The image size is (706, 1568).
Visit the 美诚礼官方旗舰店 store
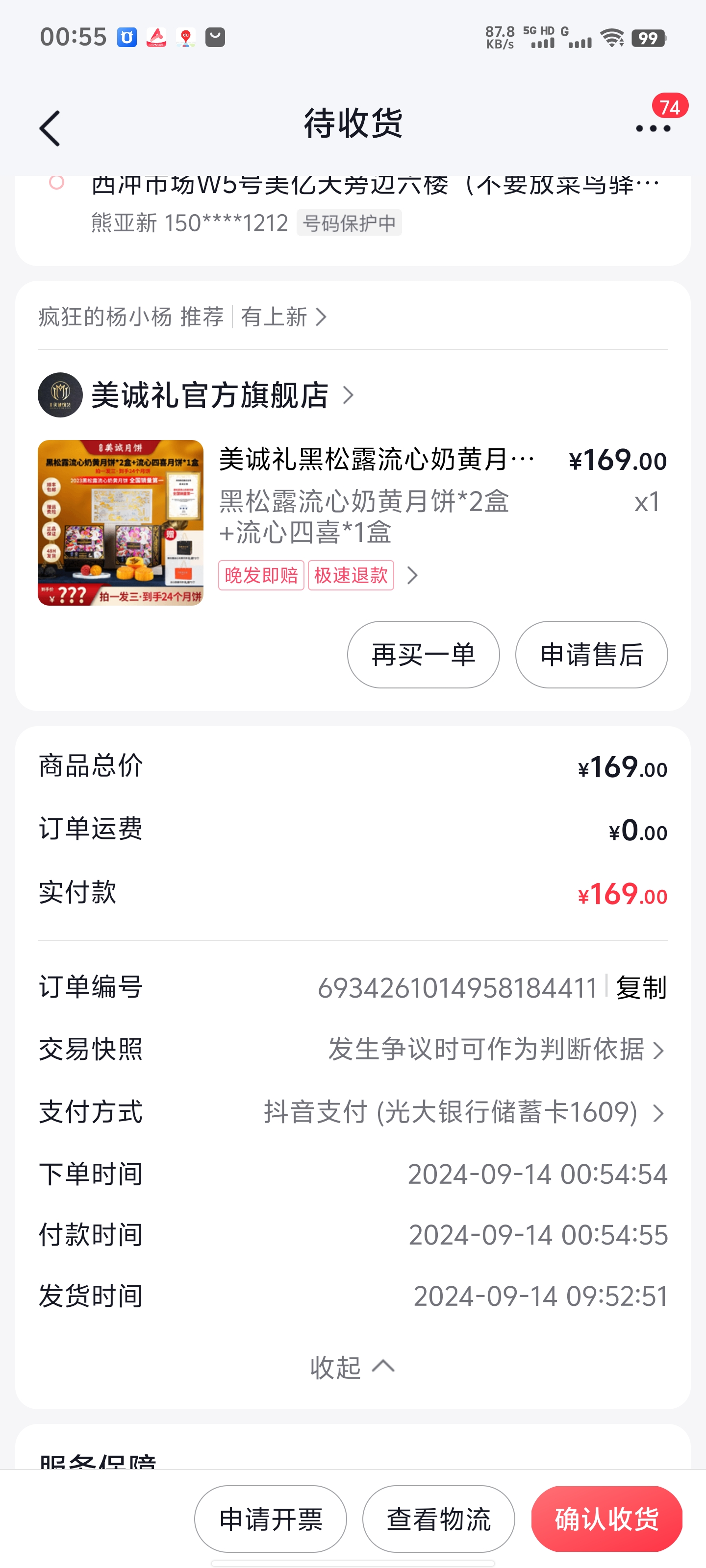(x=210, y=395)
